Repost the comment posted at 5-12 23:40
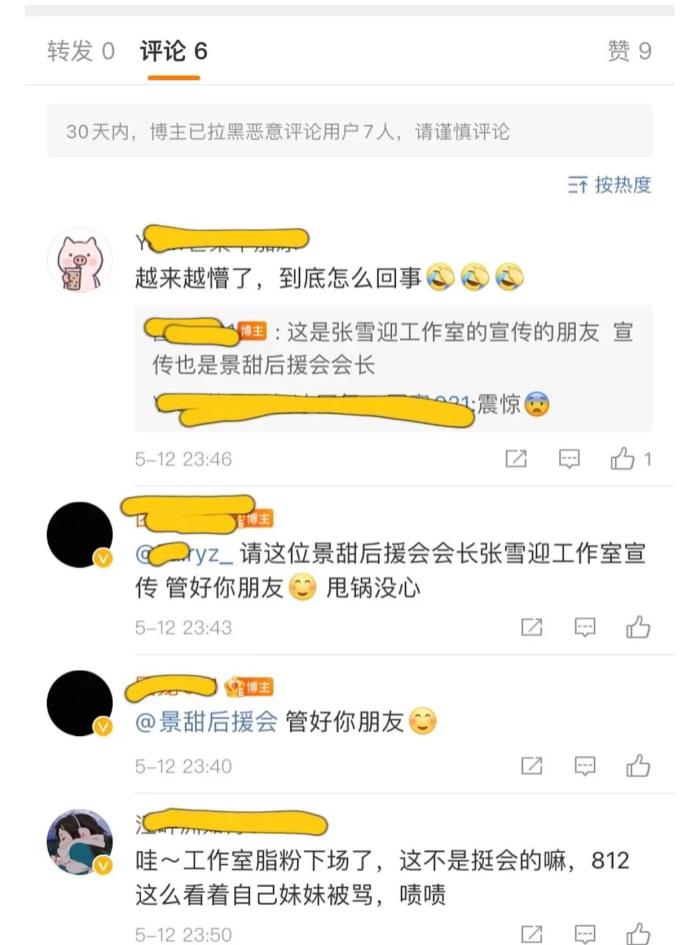This screenshot has width=700, height=945. tap(532, 766)
